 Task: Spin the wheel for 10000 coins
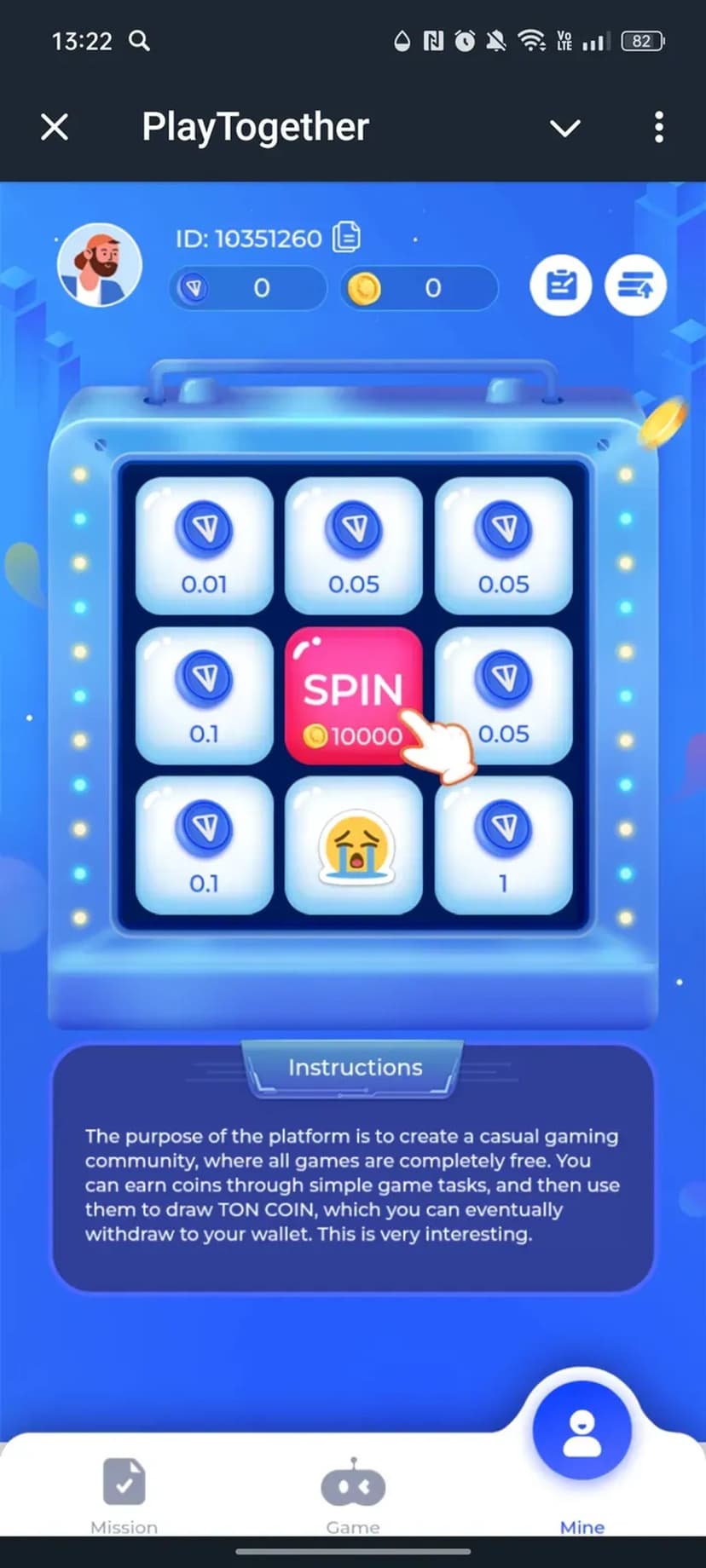tap(353, 696)
